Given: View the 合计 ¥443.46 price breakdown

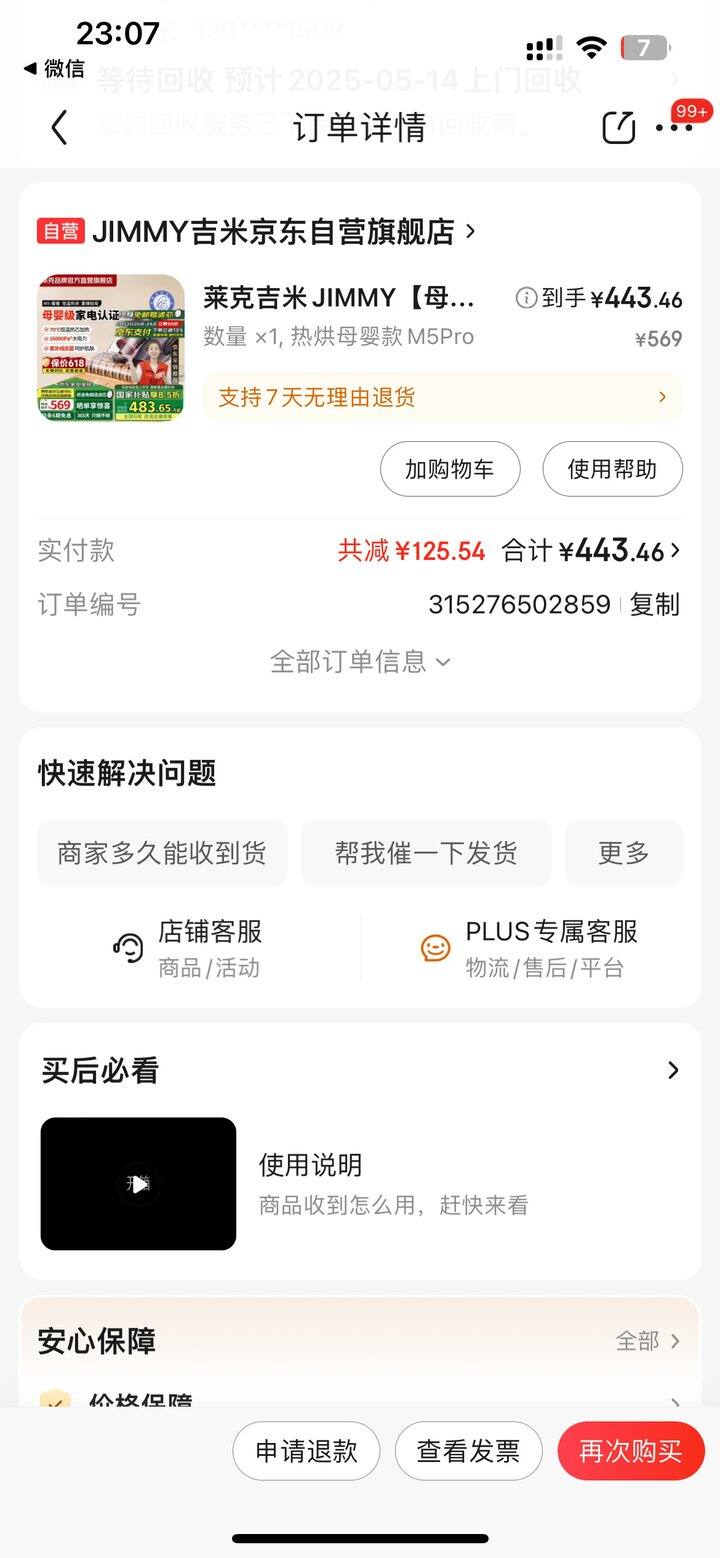Looking at the screenshot, I should click(591, 550).
